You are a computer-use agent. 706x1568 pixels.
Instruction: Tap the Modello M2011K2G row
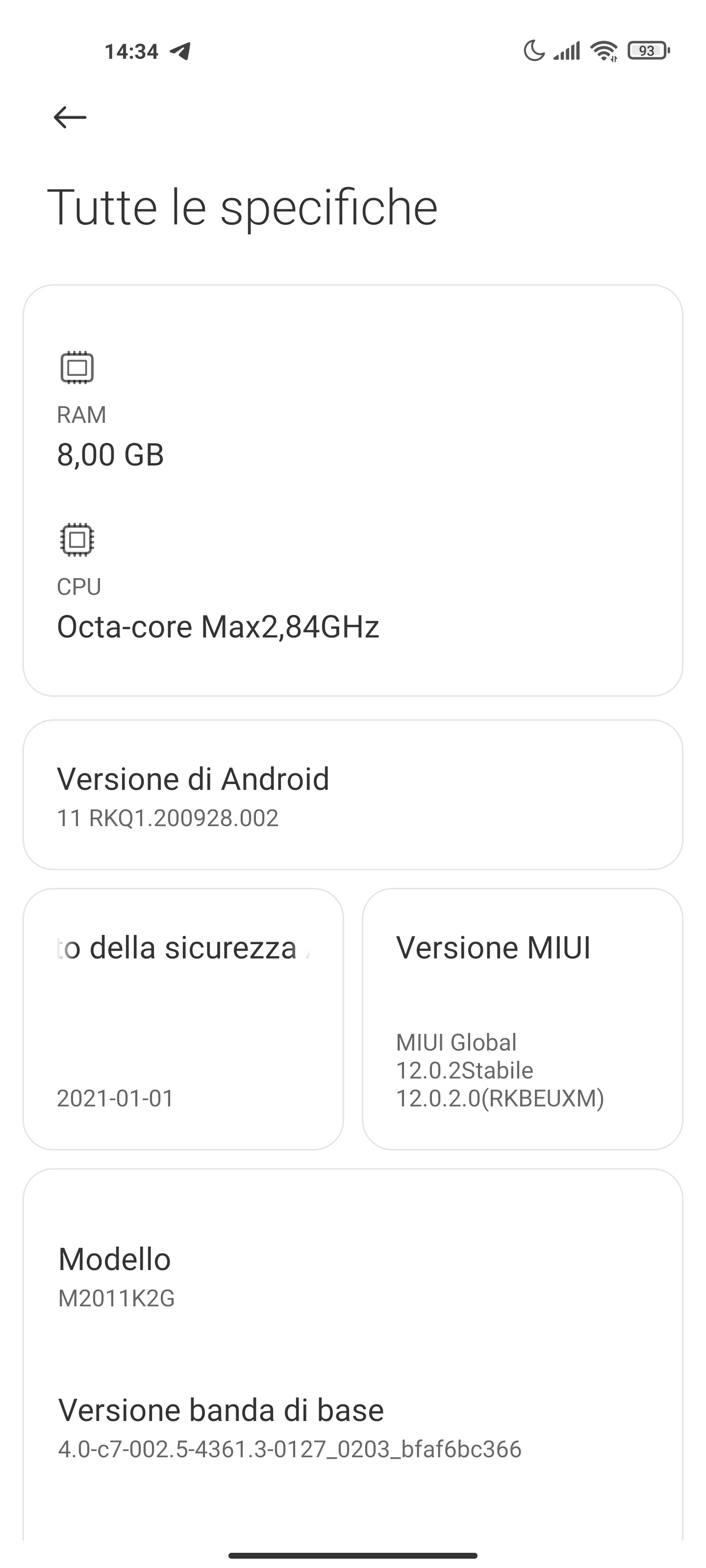tap(353, 1277)
